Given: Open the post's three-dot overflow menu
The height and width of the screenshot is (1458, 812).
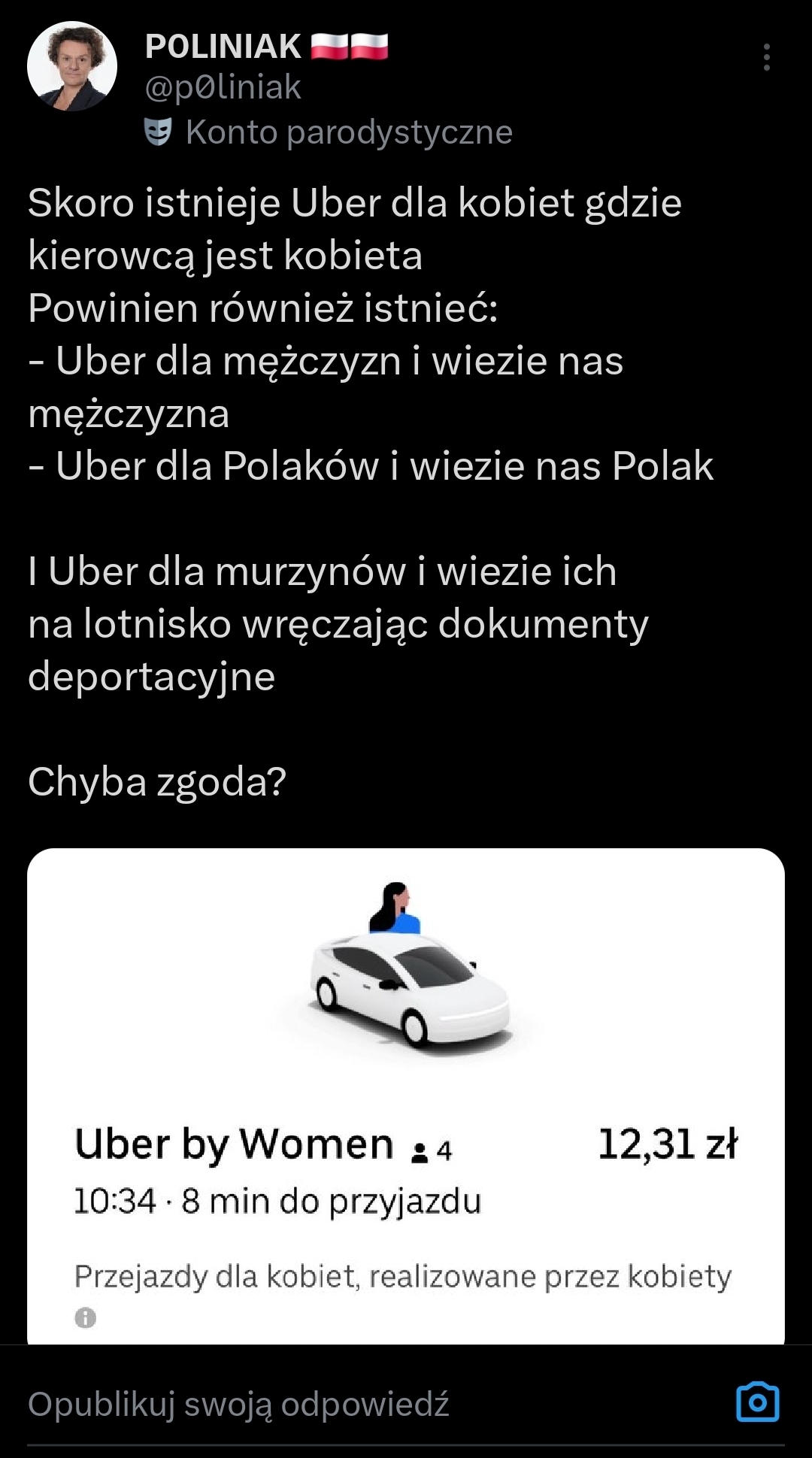Looking at the screenshot, I should point(766,57).
